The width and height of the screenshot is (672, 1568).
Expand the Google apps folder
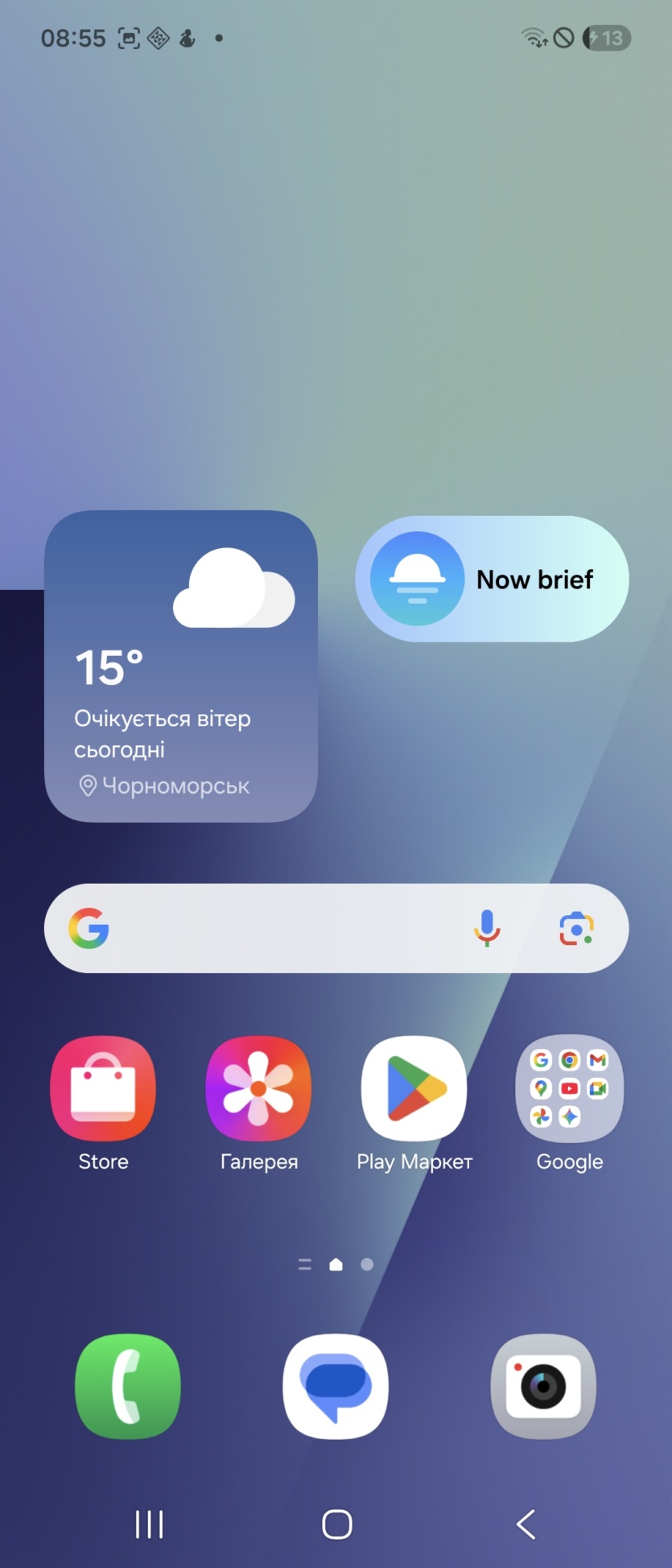coord(569,1088)
